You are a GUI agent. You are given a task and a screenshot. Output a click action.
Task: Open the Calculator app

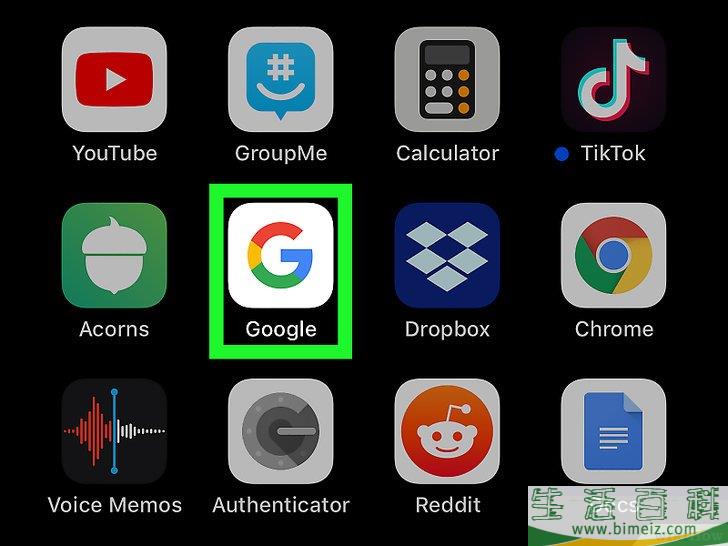pyautogui.click(x=447, y=79)
